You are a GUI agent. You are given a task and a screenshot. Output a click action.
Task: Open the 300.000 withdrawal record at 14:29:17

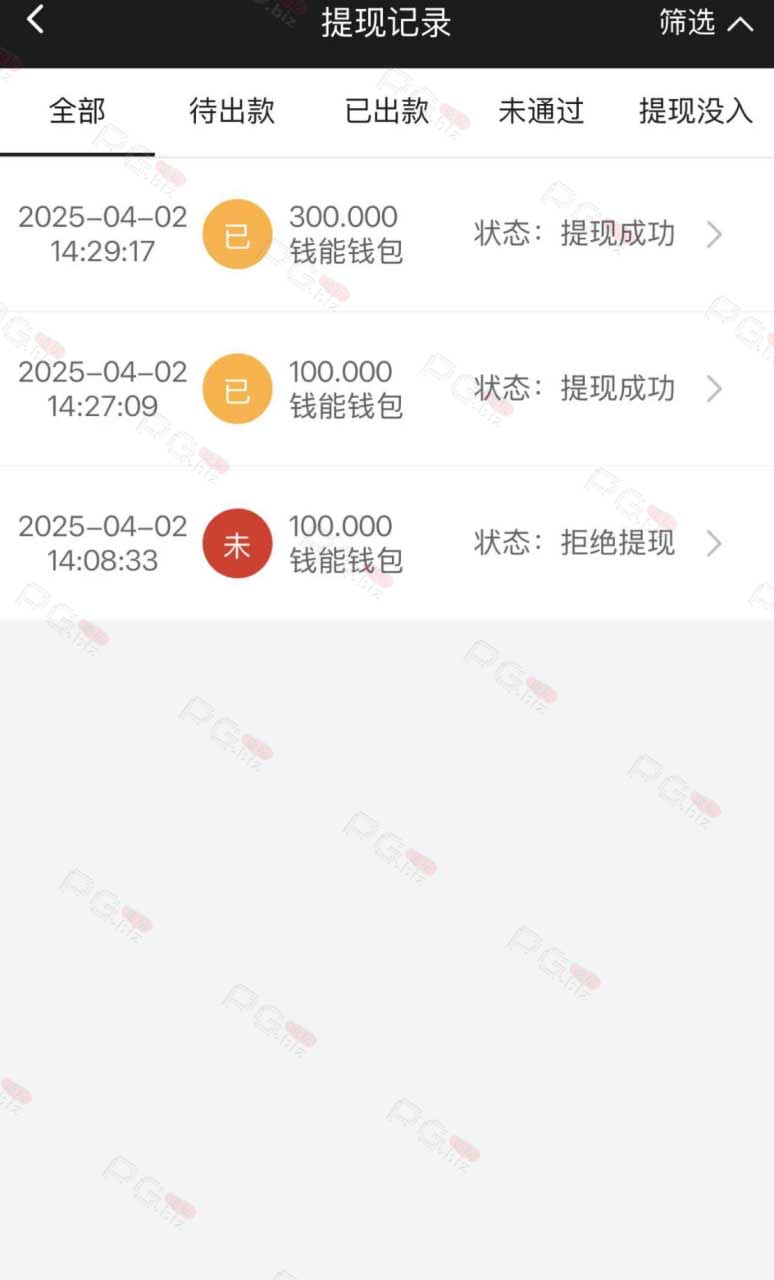(x=387, y=234)
